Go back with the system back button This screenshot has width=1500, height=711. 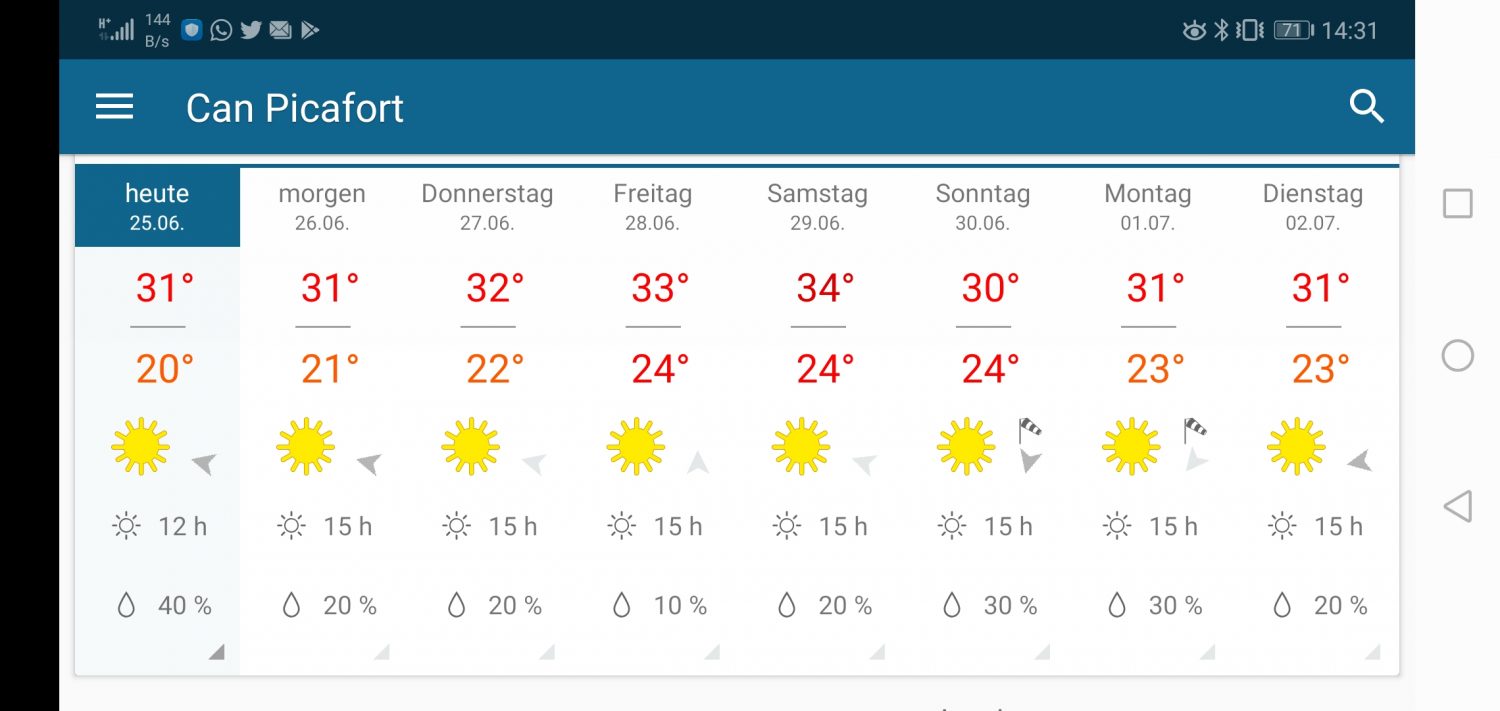tap(1458, 506)
